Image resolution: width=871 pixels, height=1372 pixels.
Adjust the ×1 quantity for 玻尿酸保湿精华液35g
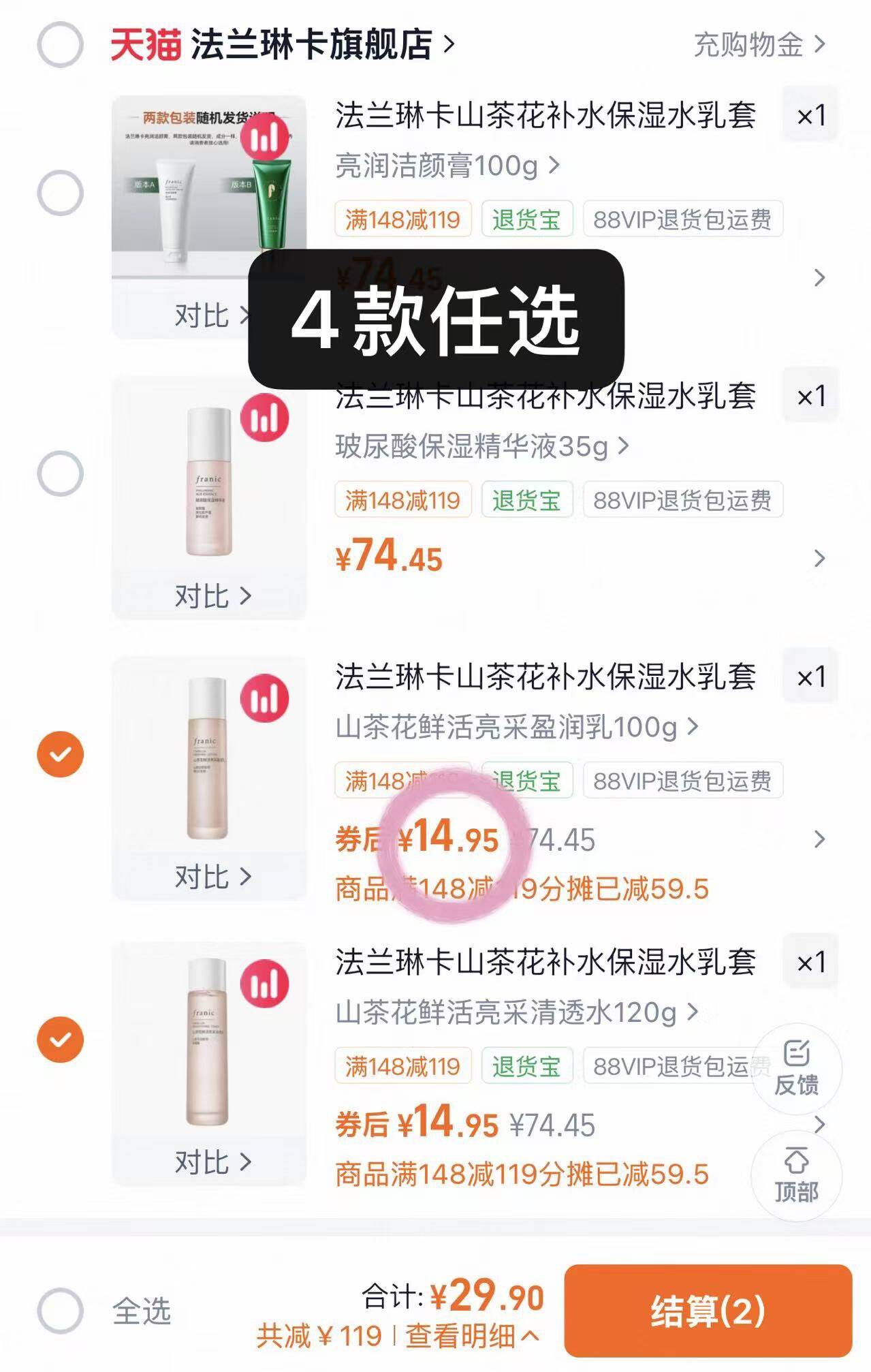810,396
